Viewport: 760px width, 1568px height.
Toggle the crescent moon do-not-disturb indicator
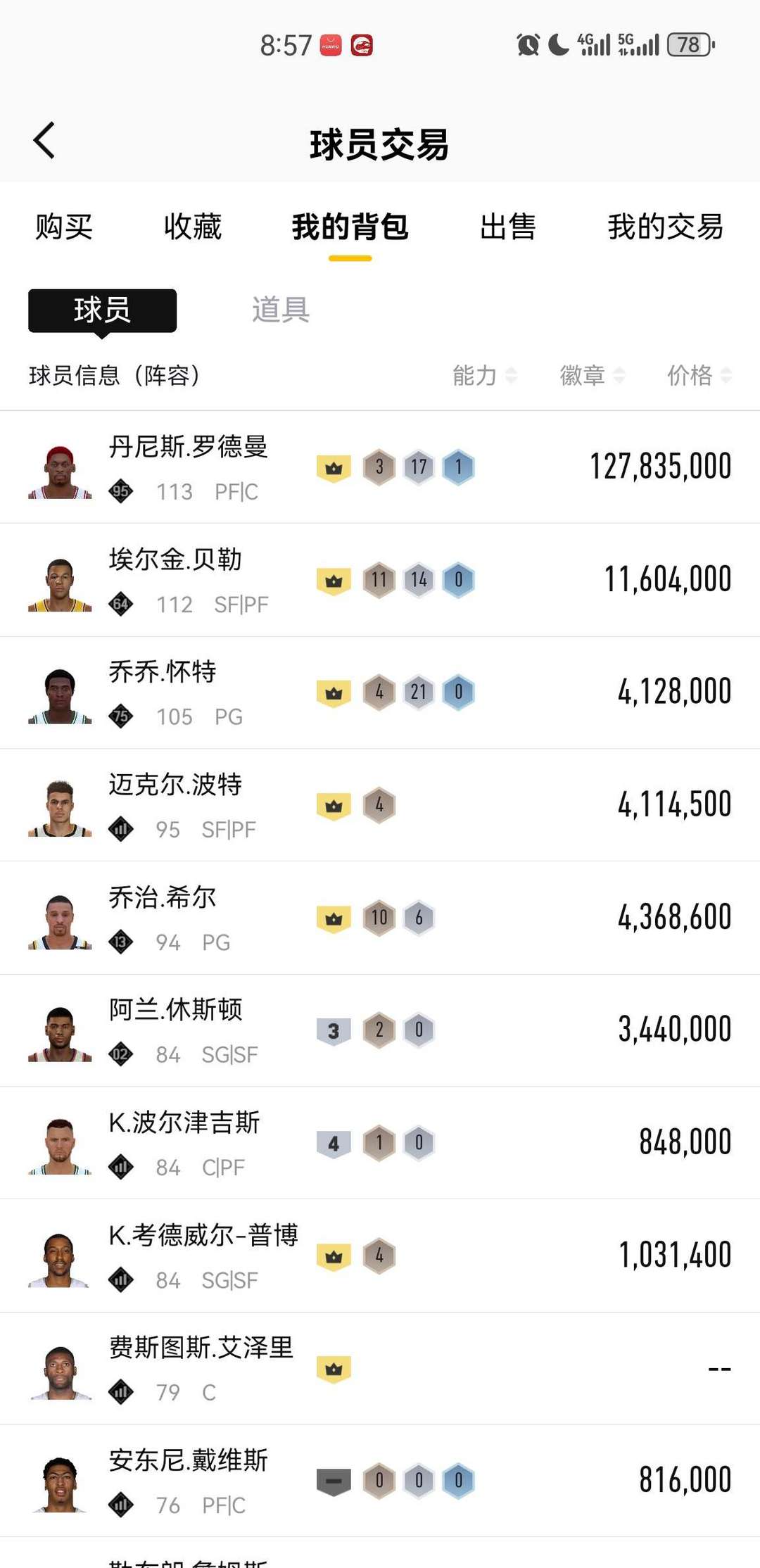(558, 44)
